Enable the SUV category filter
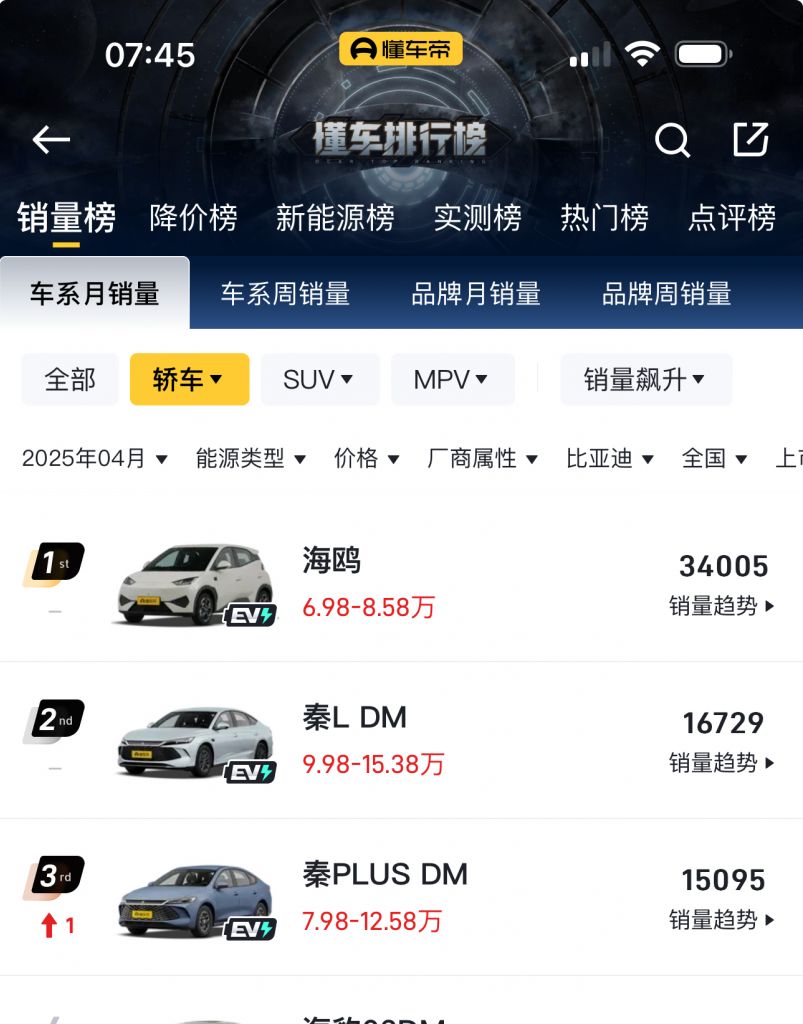This screenshot has height=1024, width=803. 319,379
